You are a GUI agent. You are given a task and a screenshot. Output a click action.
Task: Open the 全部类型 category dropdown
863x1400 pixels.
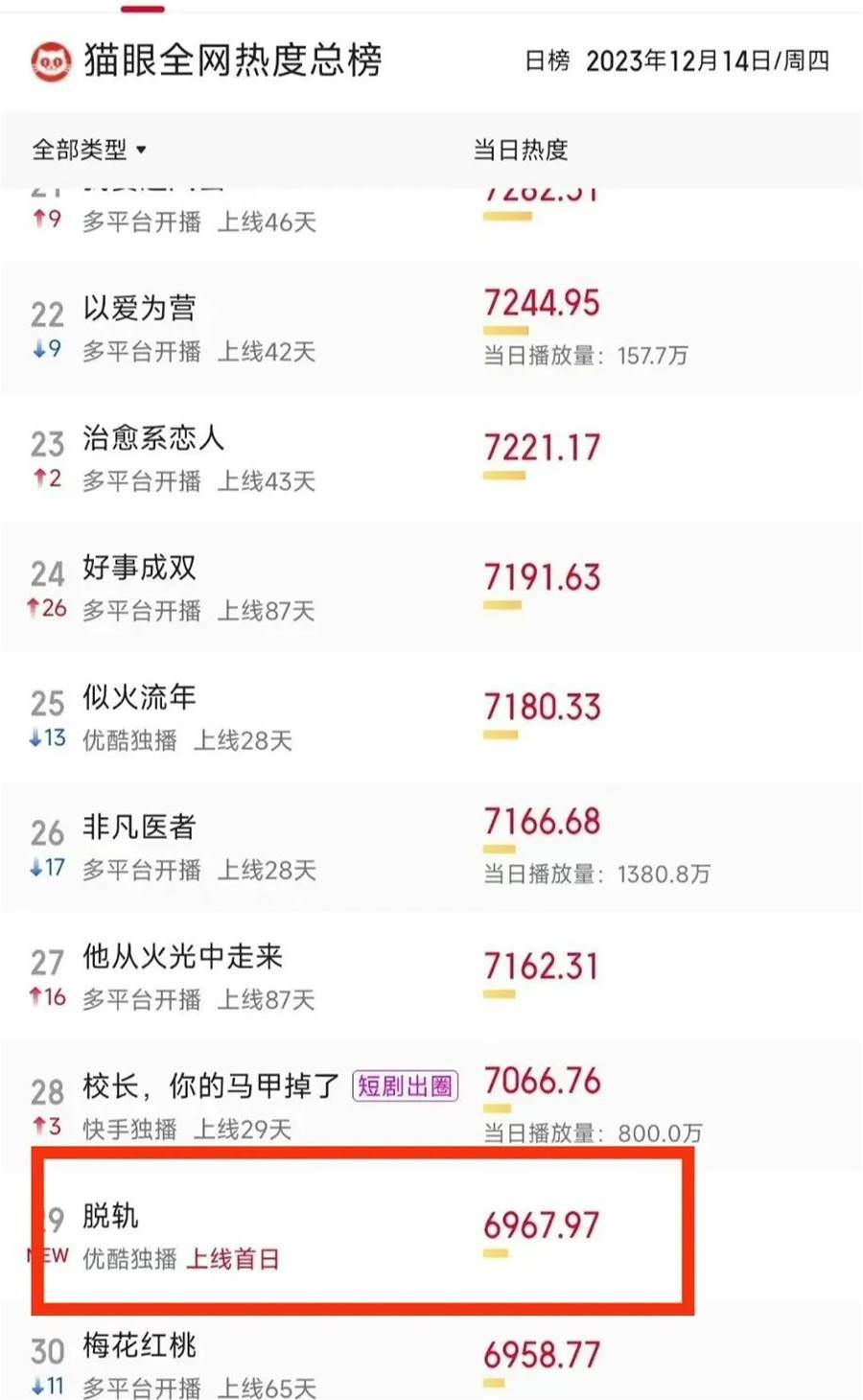89,150
